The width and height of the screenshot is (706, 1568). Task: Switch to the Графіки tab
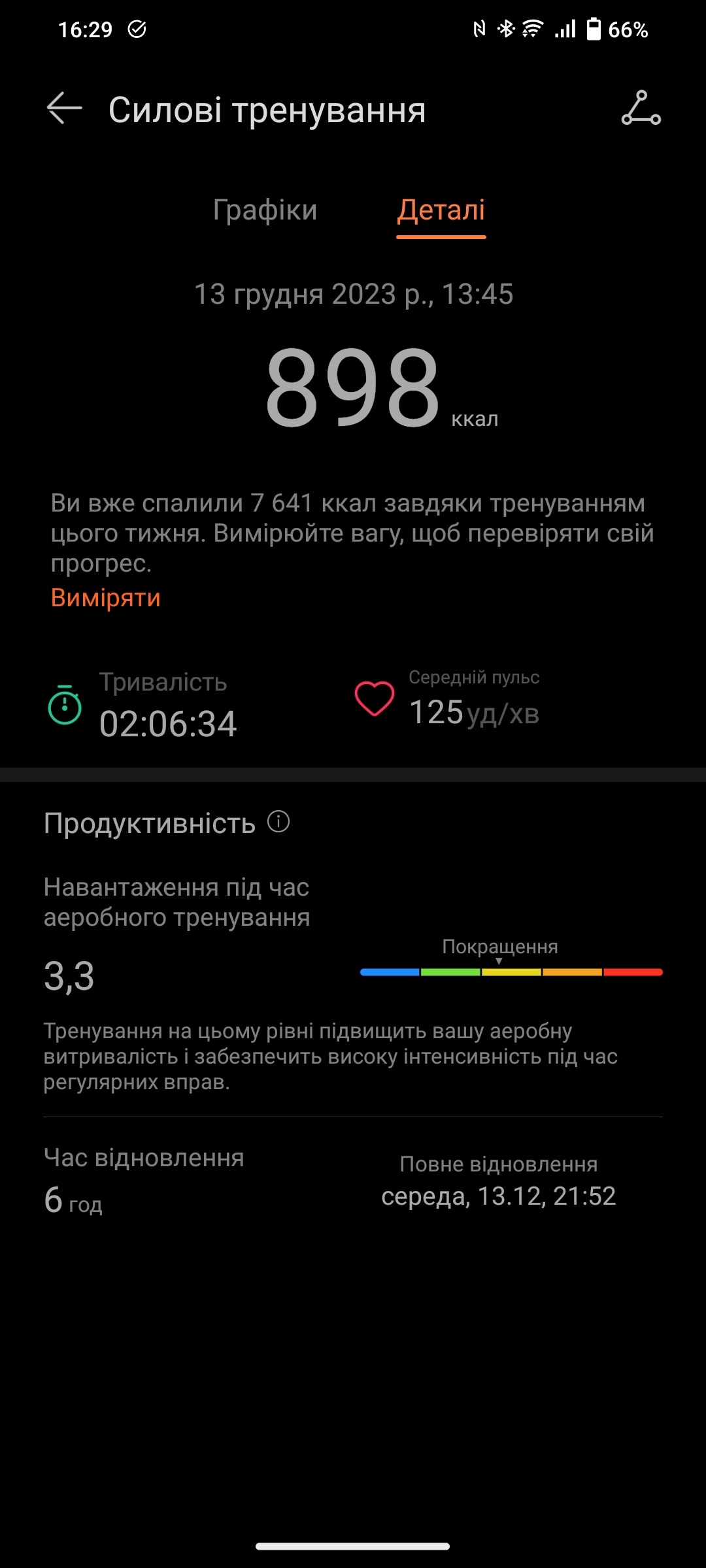tap(265, 210)
